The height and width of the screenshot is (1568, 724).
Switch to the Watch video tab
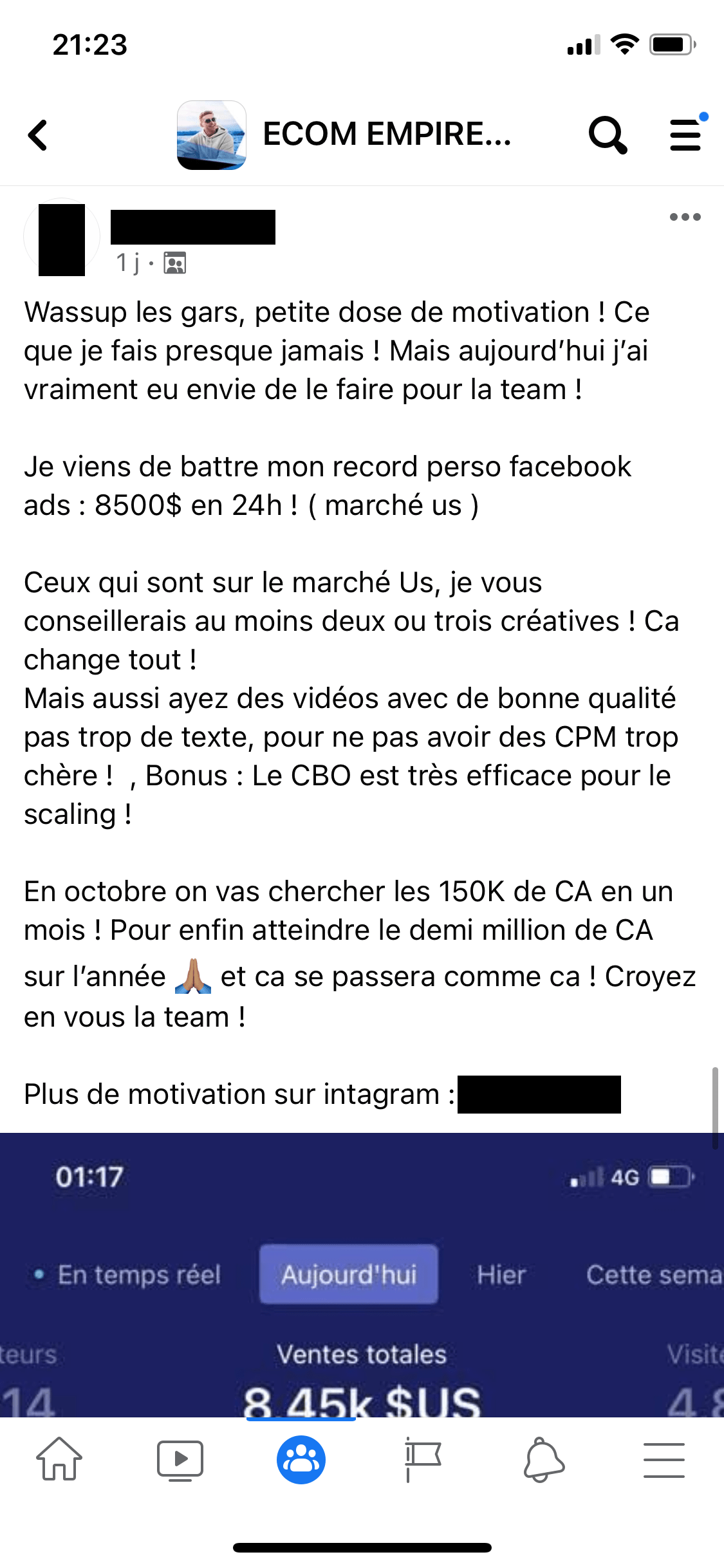pyautogui.click(x=180, y=1460)
